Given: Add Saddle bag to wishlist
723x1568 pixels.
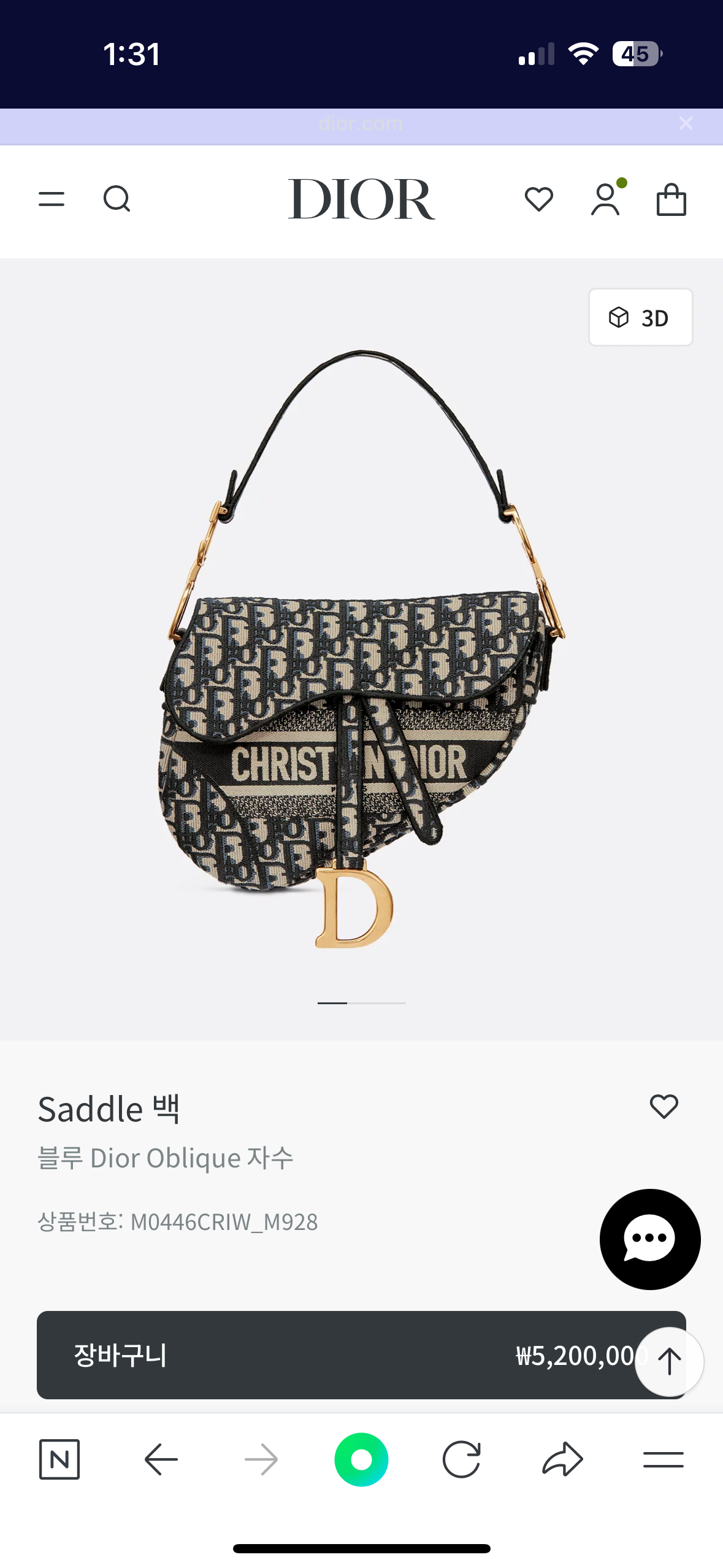Looking at the screenshot, I should 664,1107.
